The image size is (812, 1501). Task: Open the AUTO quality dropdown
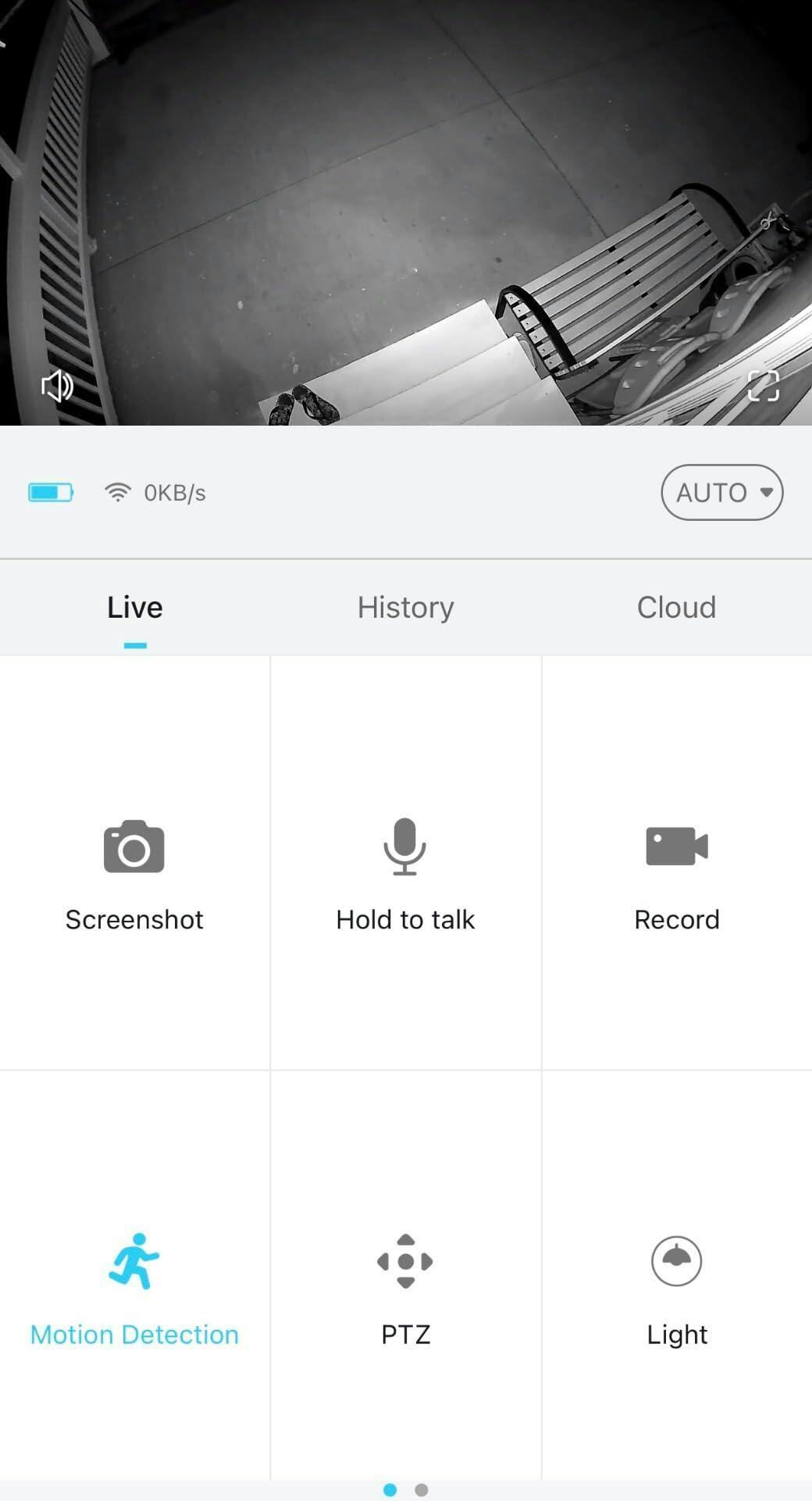[721, 492]
